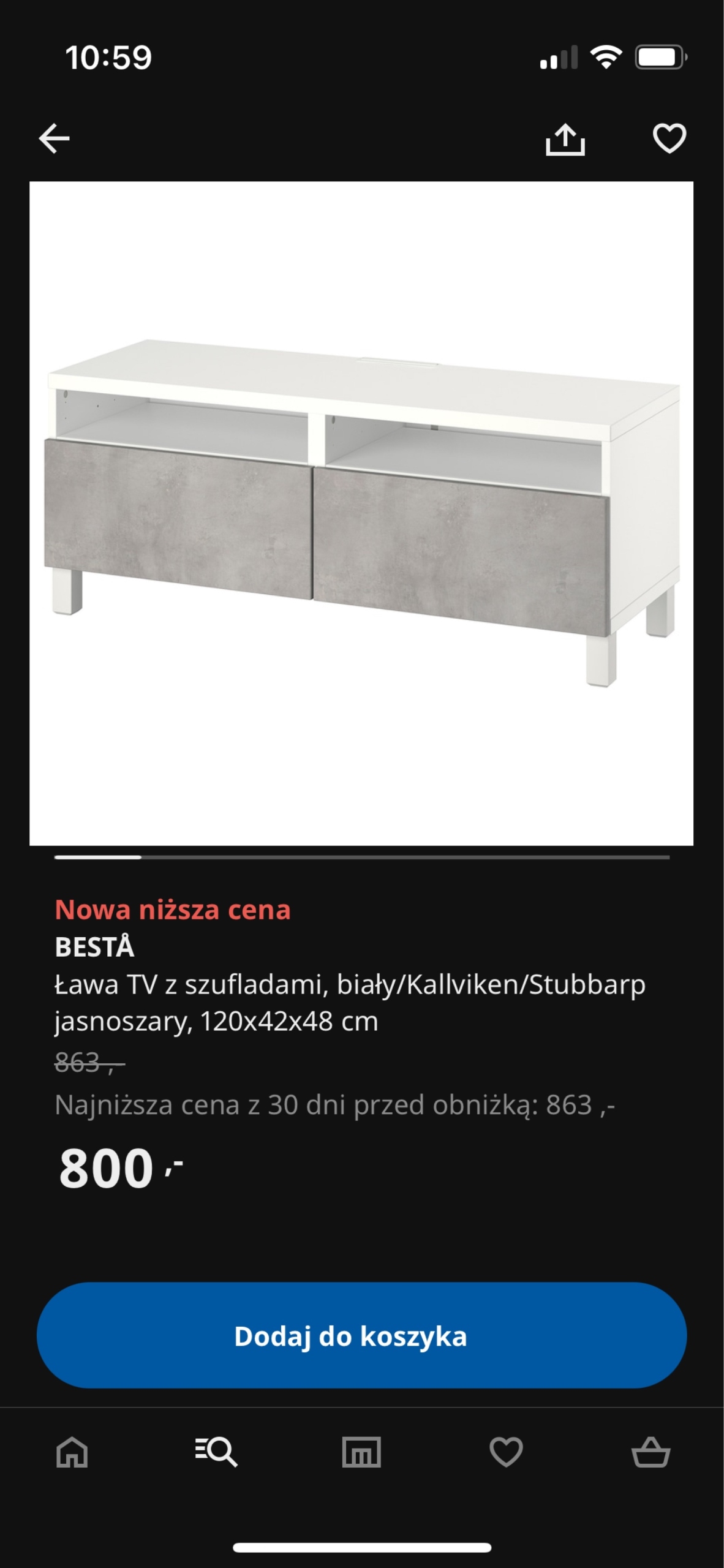Open the favorites tab in bottom navigation
This screenshot has height=1568, width=724.
[x=506, y=1452]
